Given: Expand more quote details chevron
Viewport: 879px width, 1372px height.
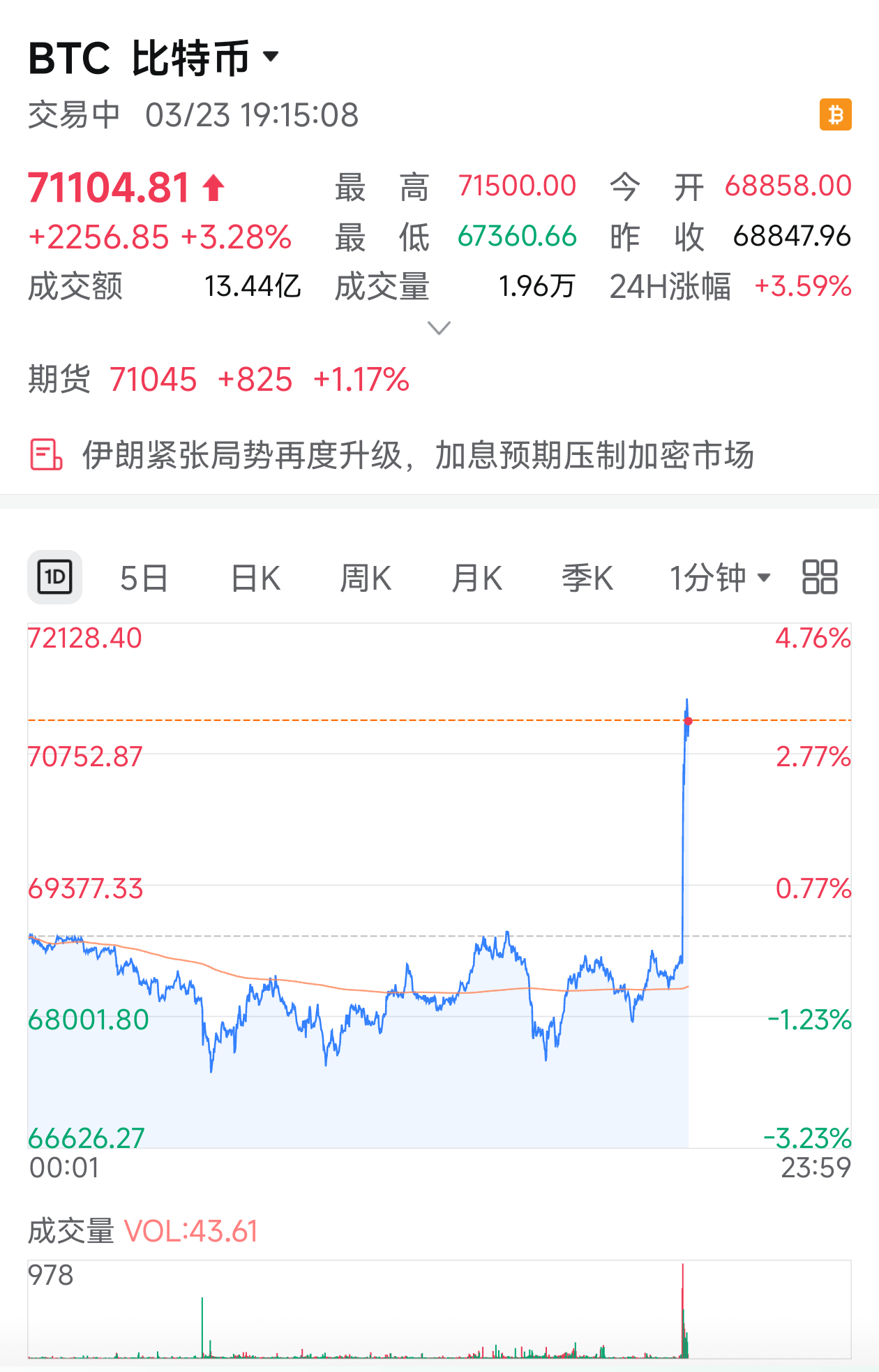Looking at the screenshot, I should 439,328.
